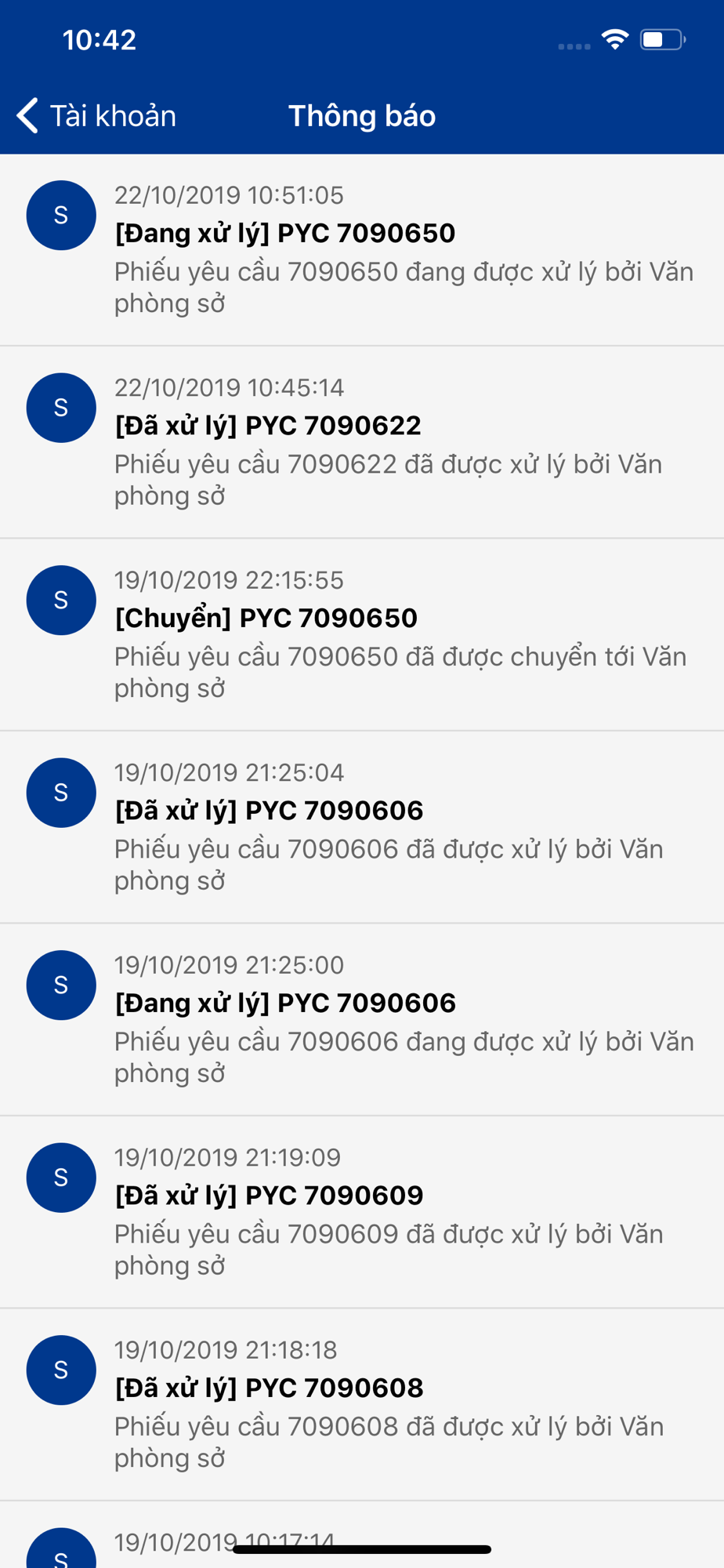The width and height of the screenshot is (724, 1568).
Task: Open [Đang xử lý] PYC 7090650 notification
Action: [362, 249]
